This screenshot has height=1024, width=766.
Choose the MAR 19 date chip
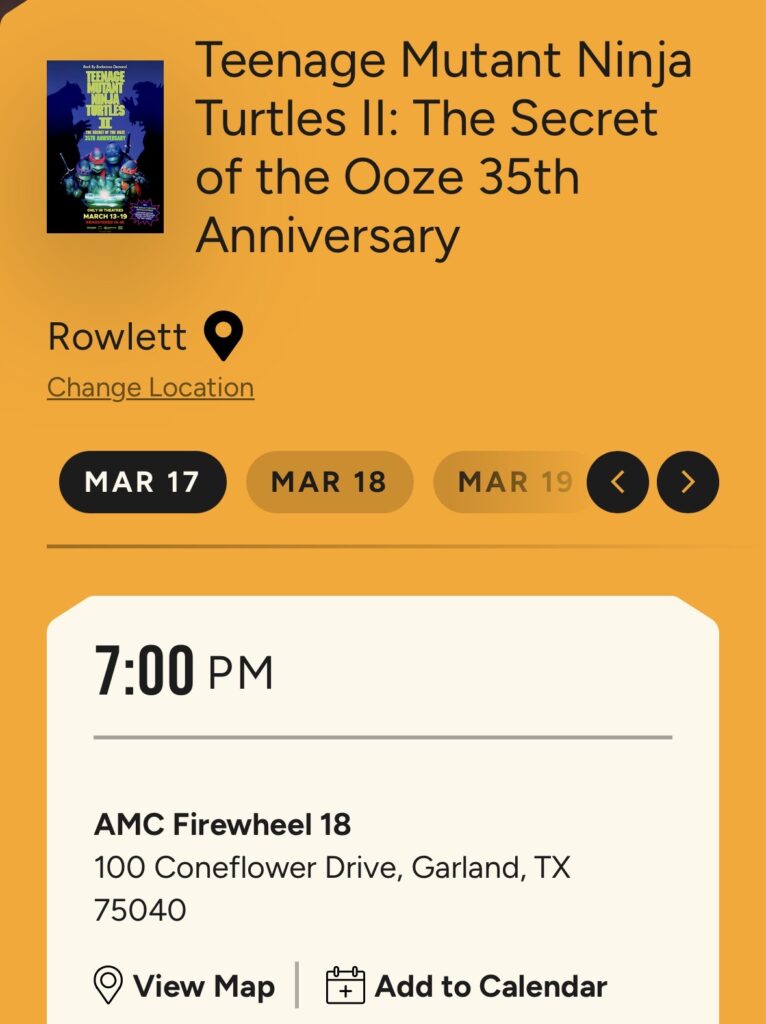[512, 482]
